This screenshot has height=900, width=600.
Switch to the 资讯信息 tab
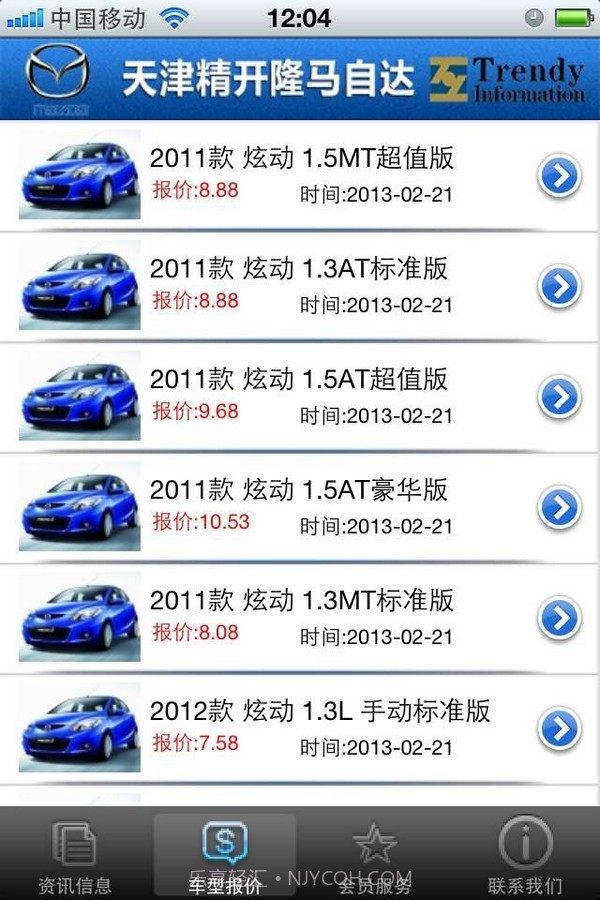[75, 856]
